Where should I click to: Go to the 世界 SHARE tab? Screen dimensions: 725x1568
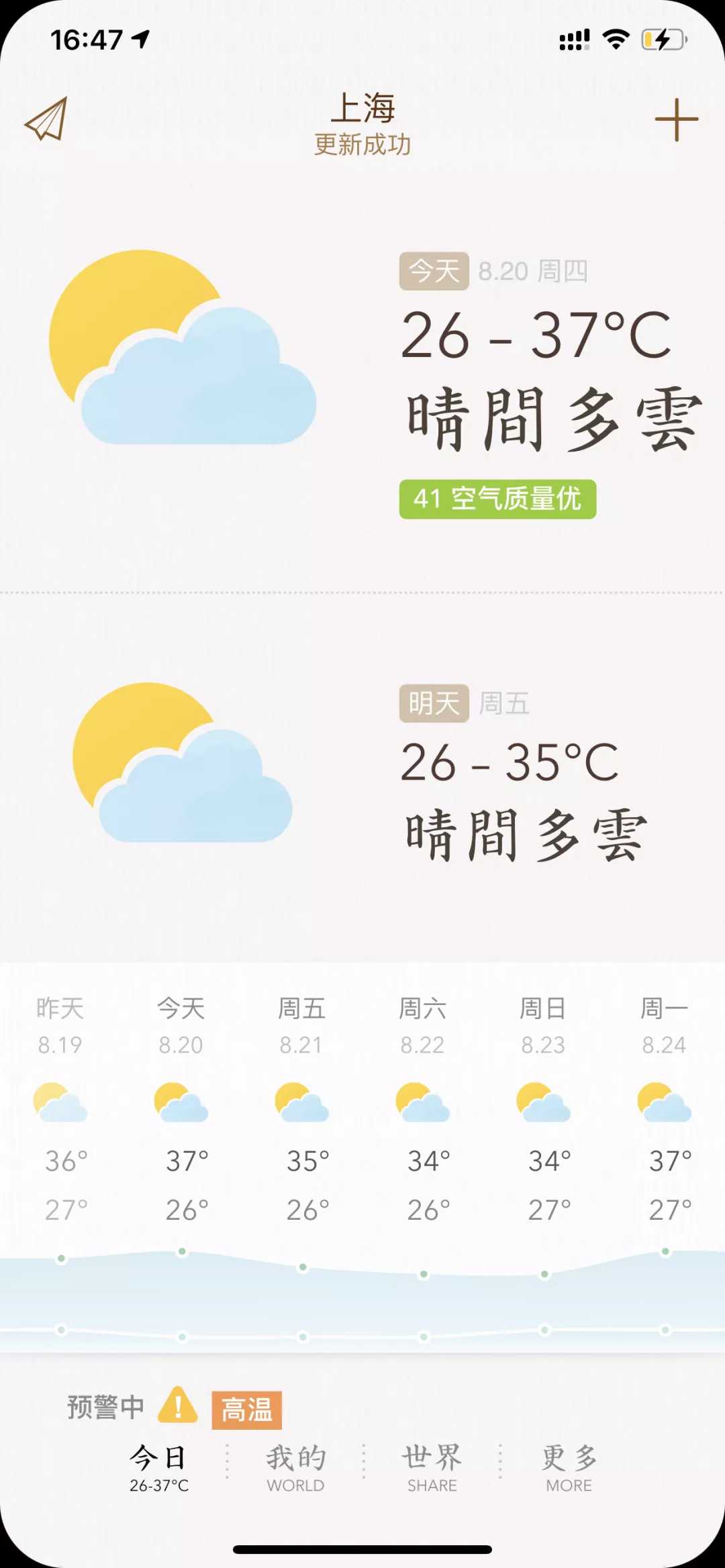click(x=432, y=1468)
